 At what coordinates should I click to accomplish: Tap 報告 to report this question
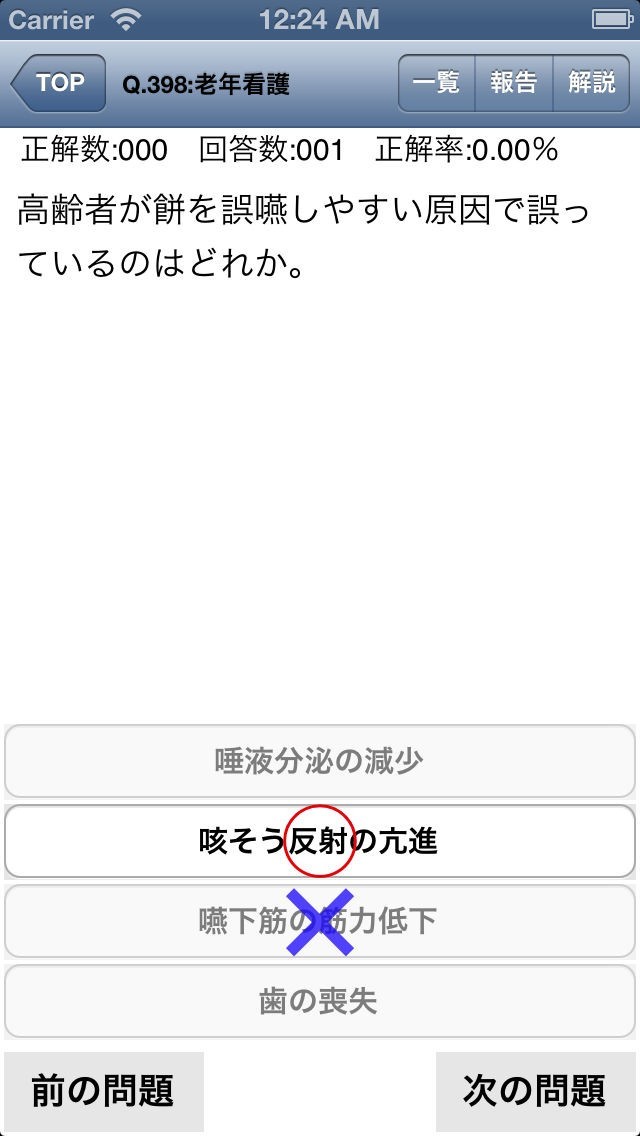pyautogui.click(x=514, y=83)
